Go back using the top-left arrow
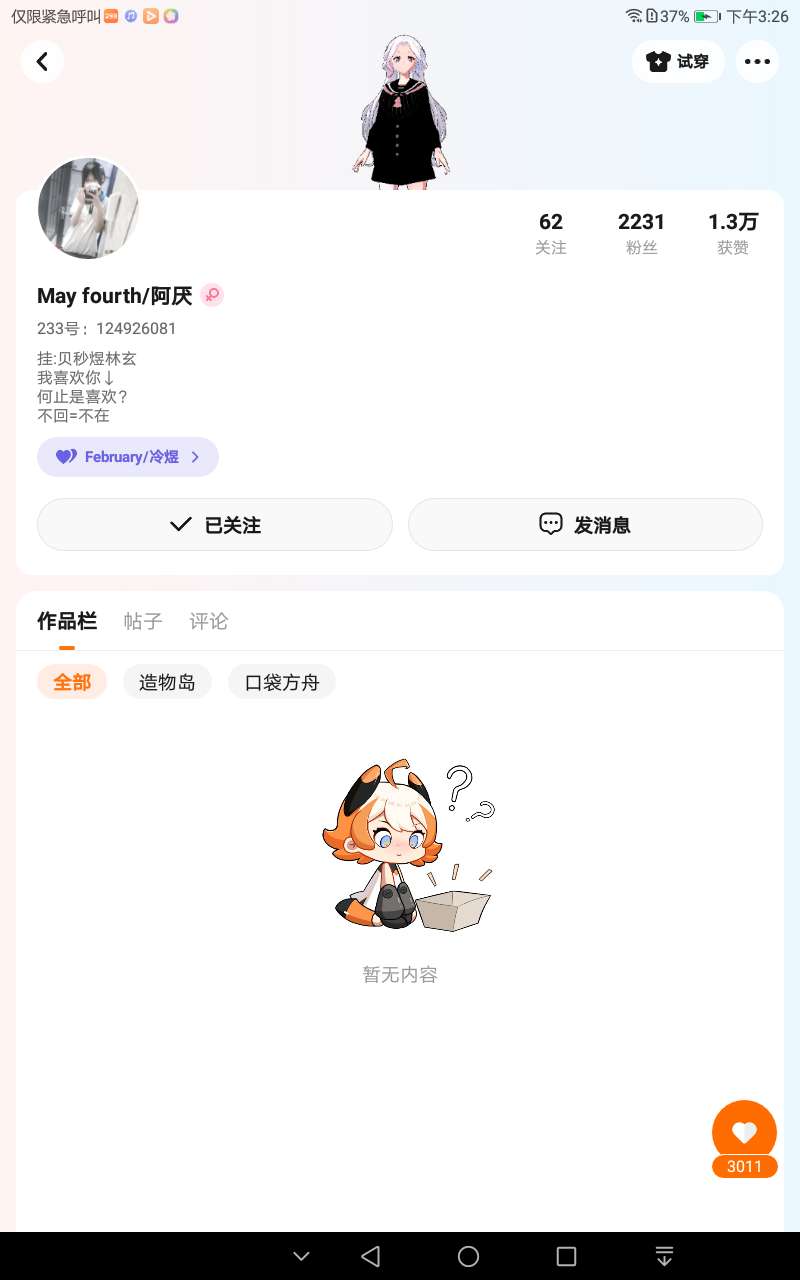Screen dimensions: 800x1280 click(x=42, y=61)
